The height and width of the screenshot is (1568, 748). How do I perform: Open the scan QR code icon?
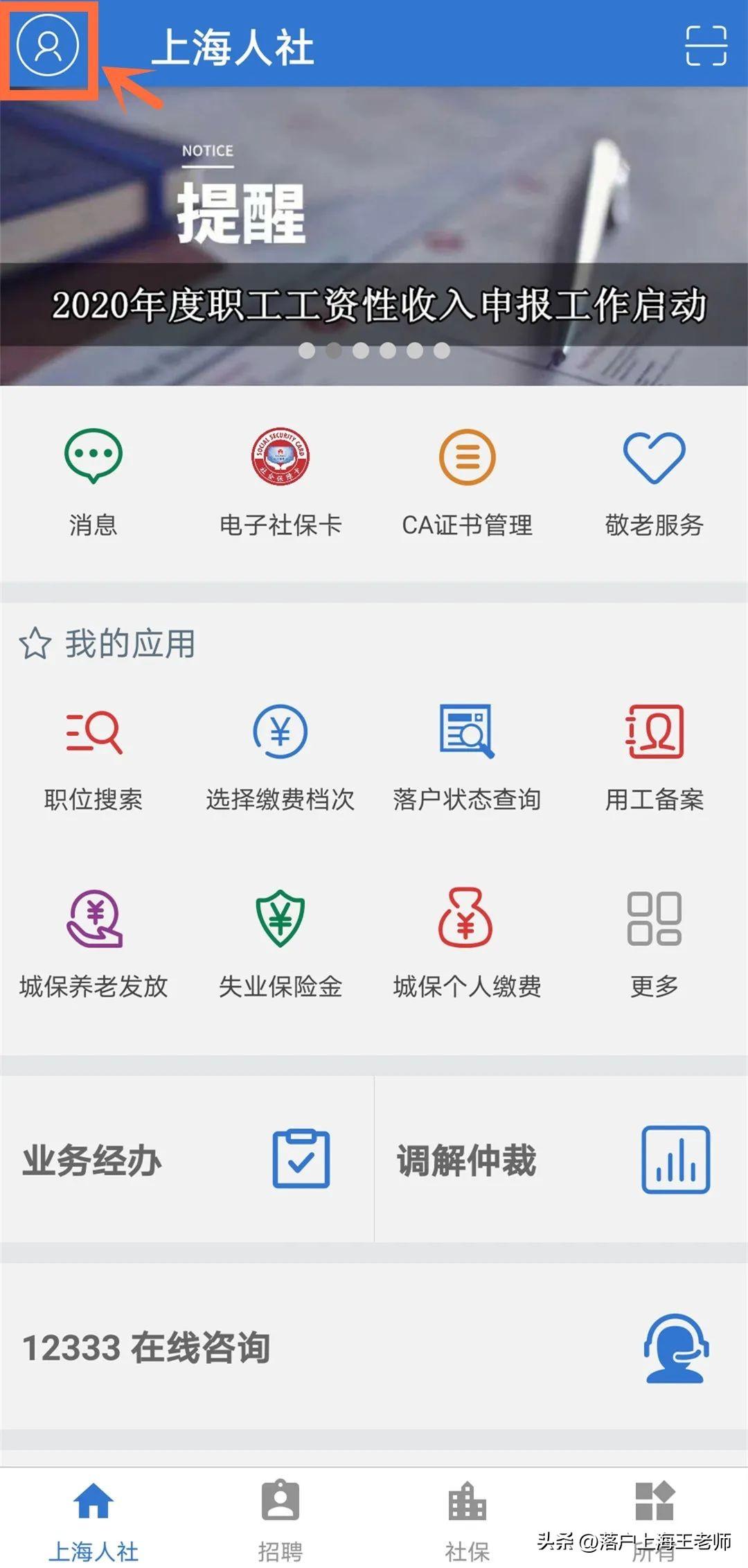tap(705, 46)
